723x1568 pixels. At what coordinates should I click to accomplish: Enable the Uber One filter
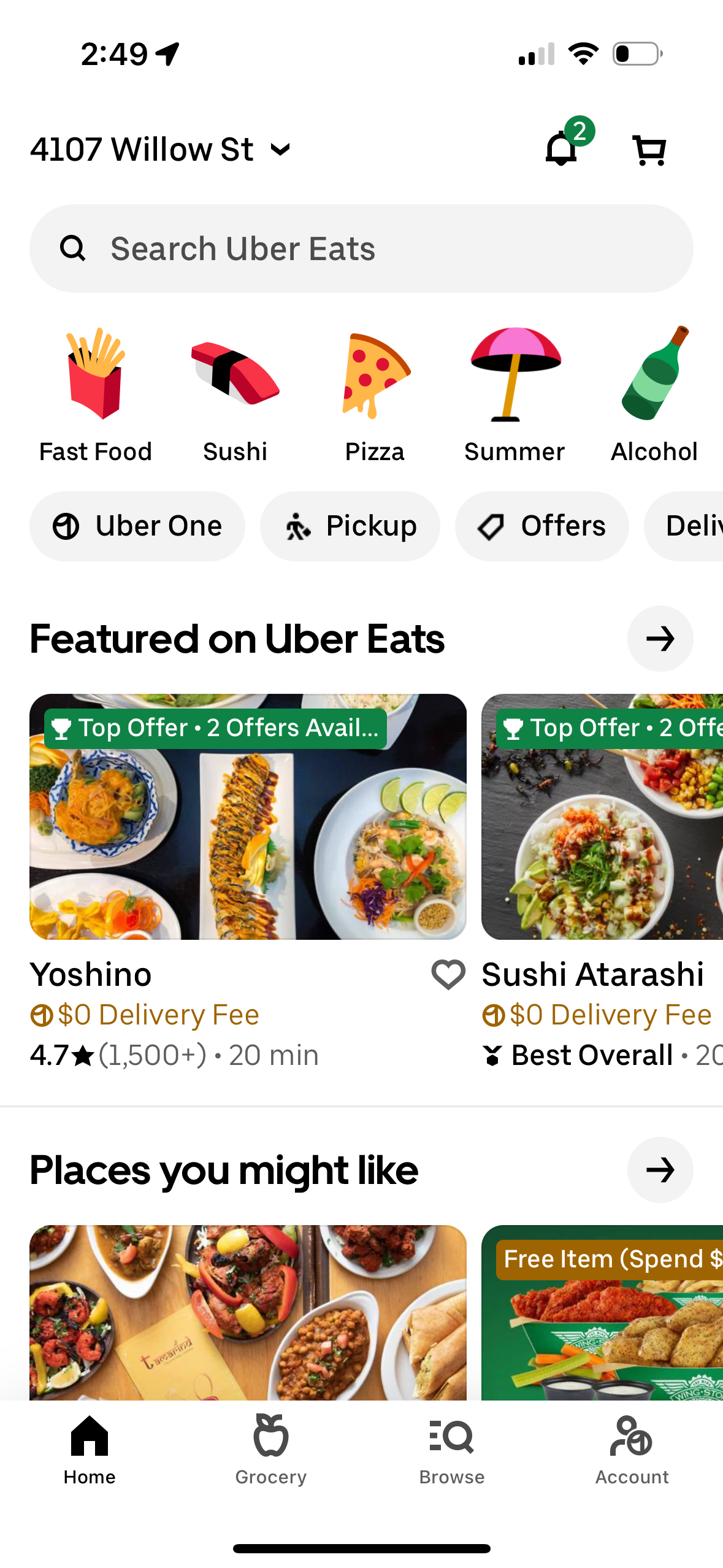[x=137, y=526]
